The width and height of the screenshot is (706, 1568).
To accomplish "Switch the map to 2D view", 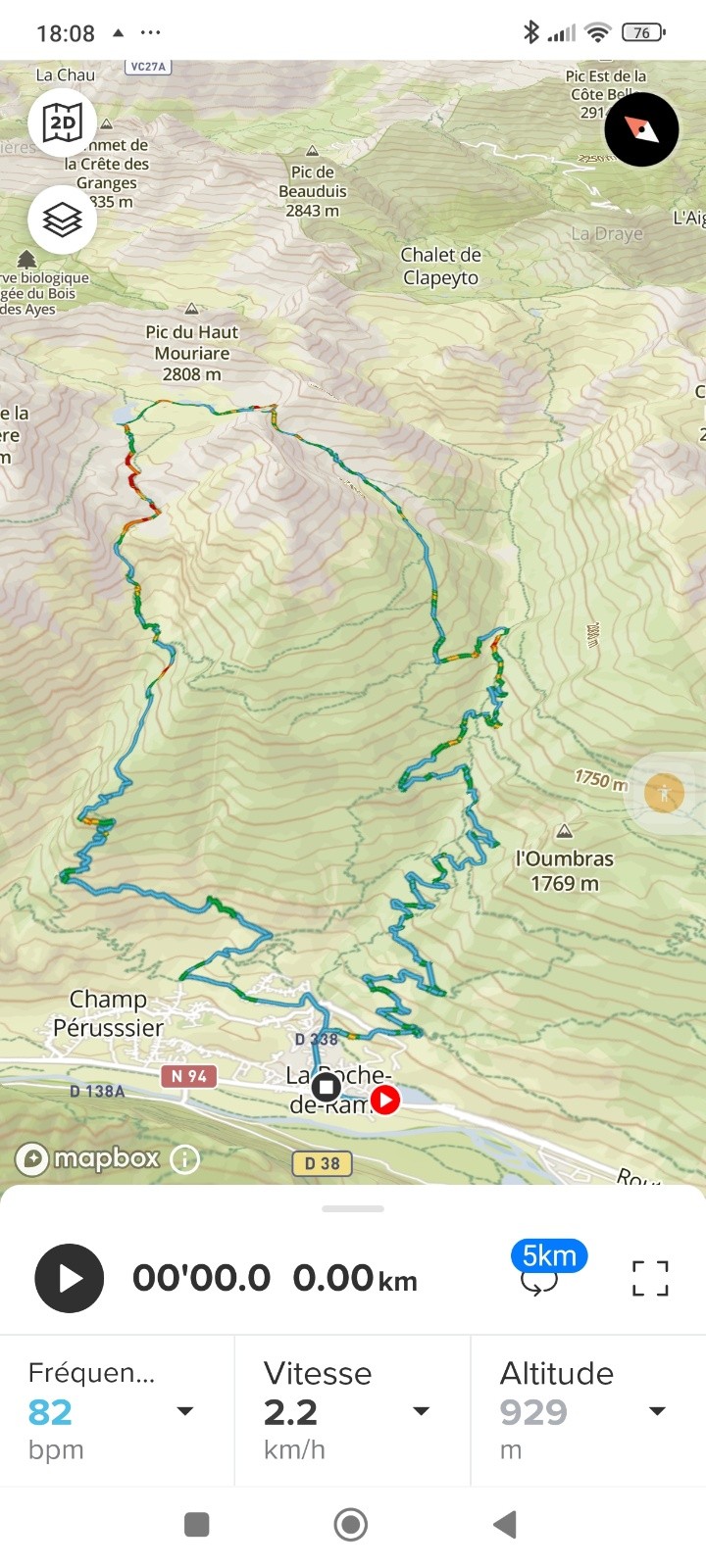I will click(63, 122).
